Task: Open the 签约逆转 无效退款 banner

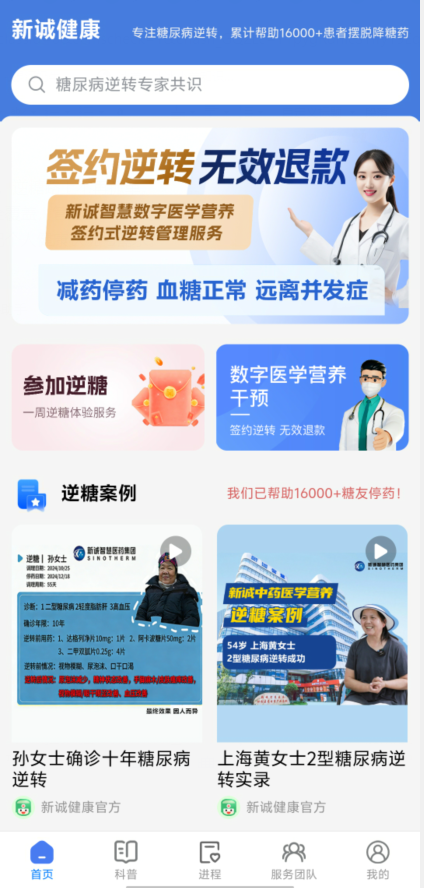Action: coord(210,225)
